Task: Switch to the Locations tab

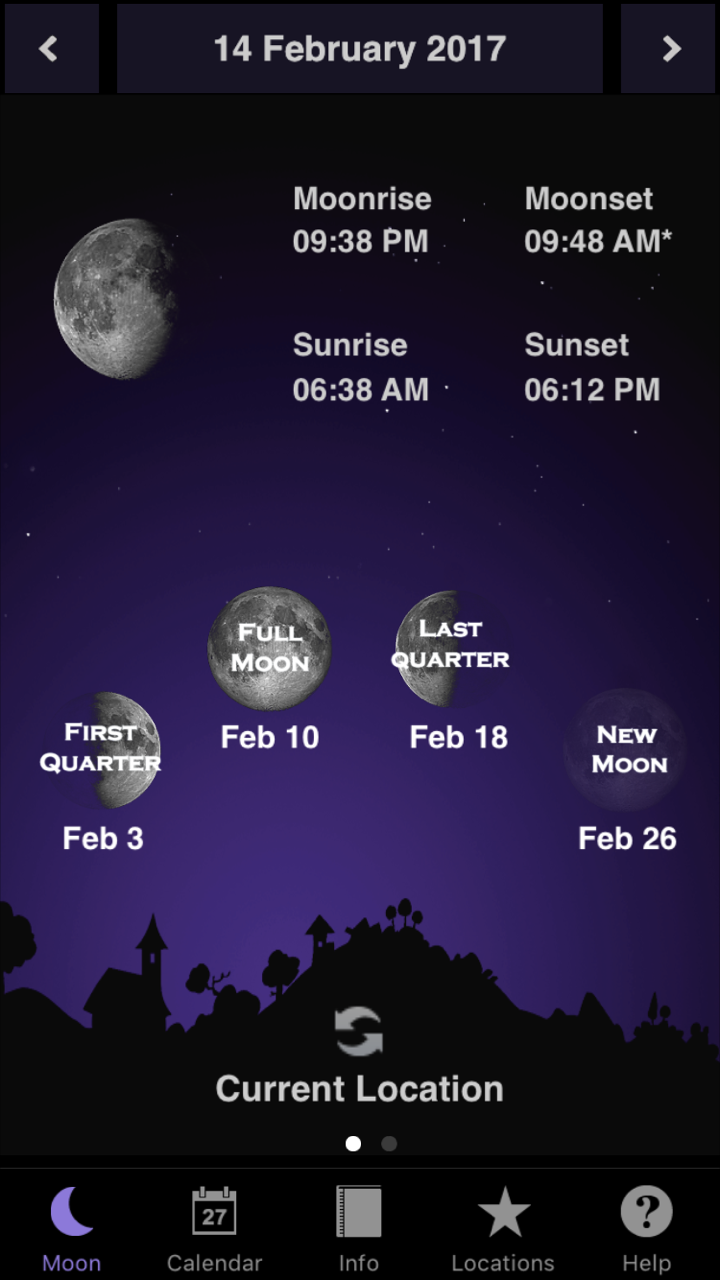Action: coord(503,1228)
